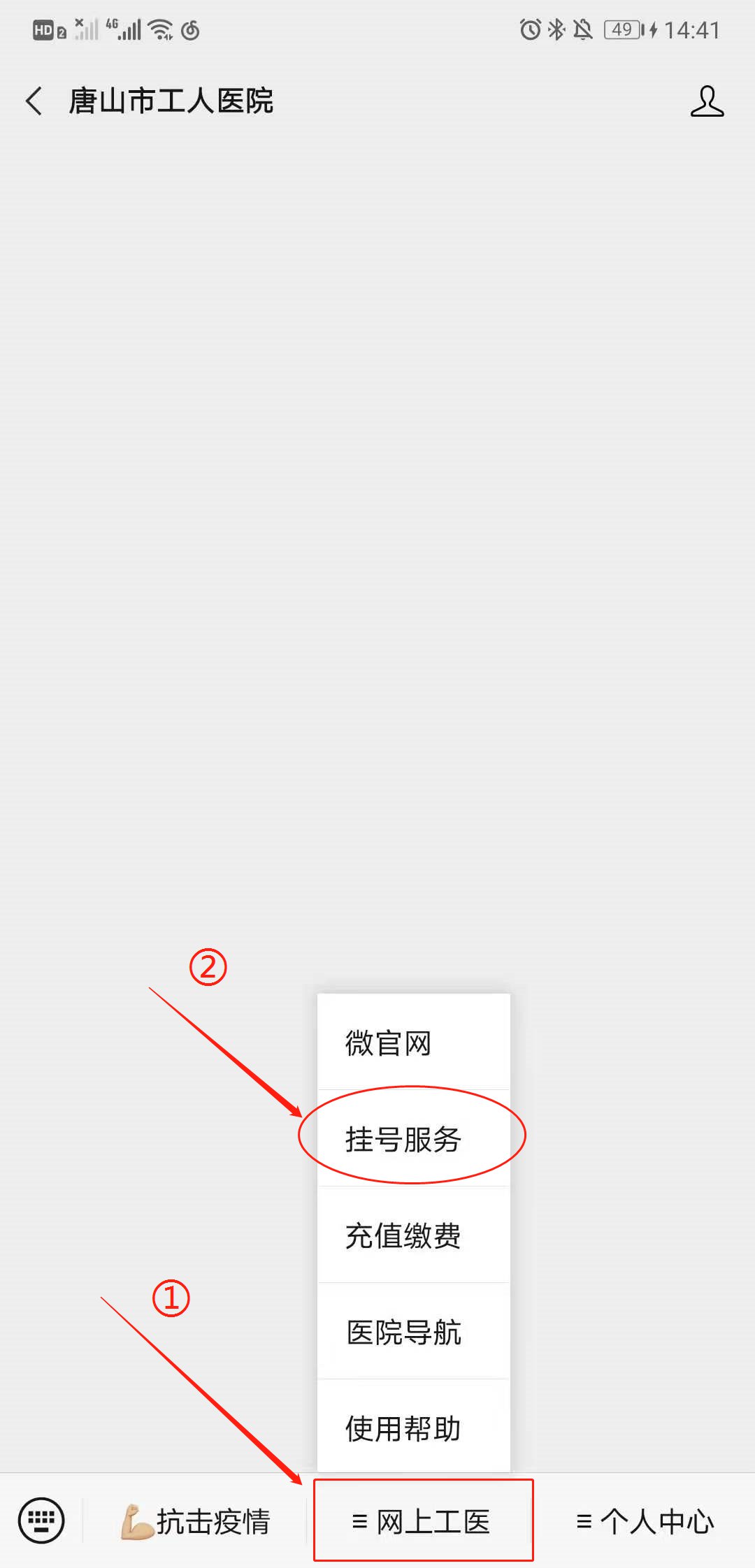Choose 医院导航 from the menu
This screenshot has height=1568, width=755.
click(x=413, y=1332)
